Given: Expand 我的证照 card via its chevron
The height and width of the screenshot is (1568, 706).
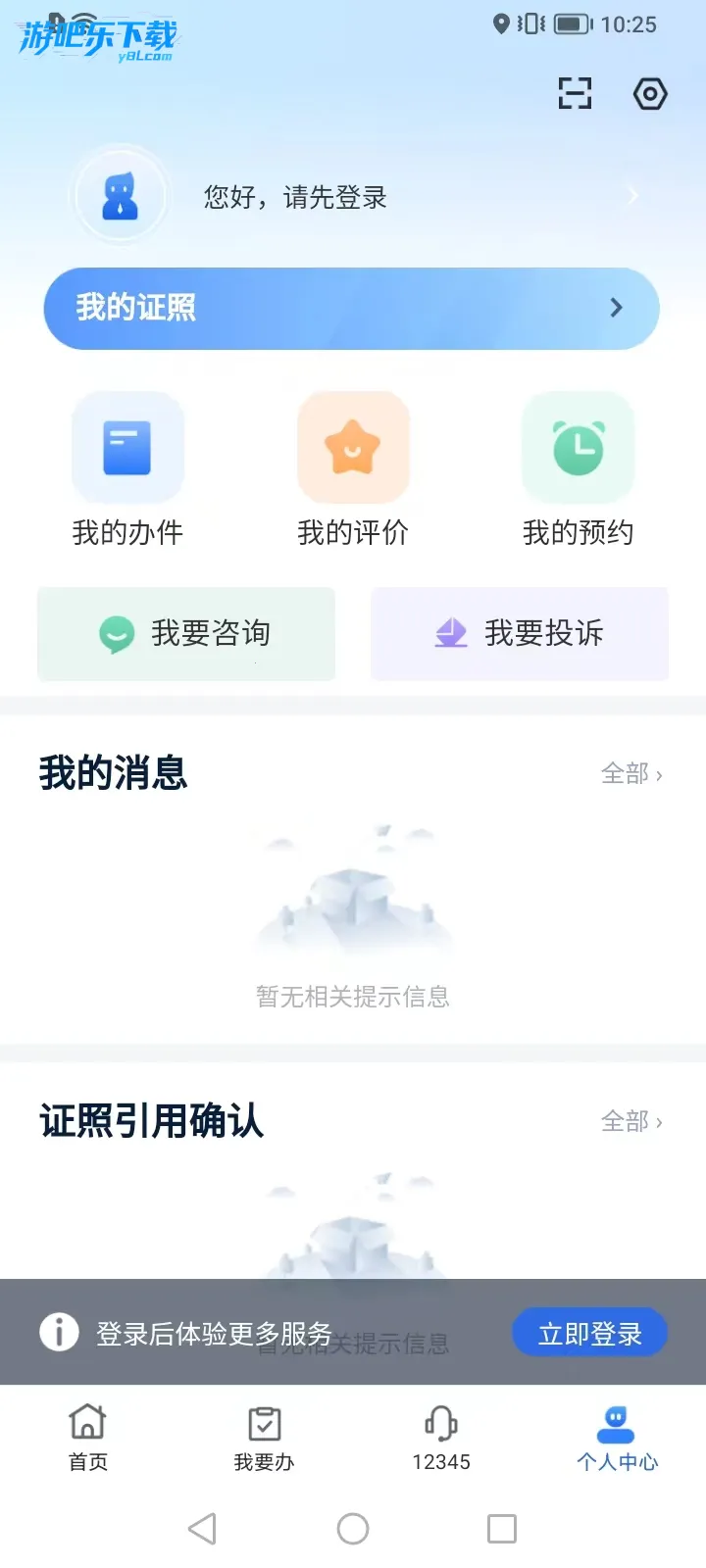Looking at the screenshot, I should coord(616,308).
